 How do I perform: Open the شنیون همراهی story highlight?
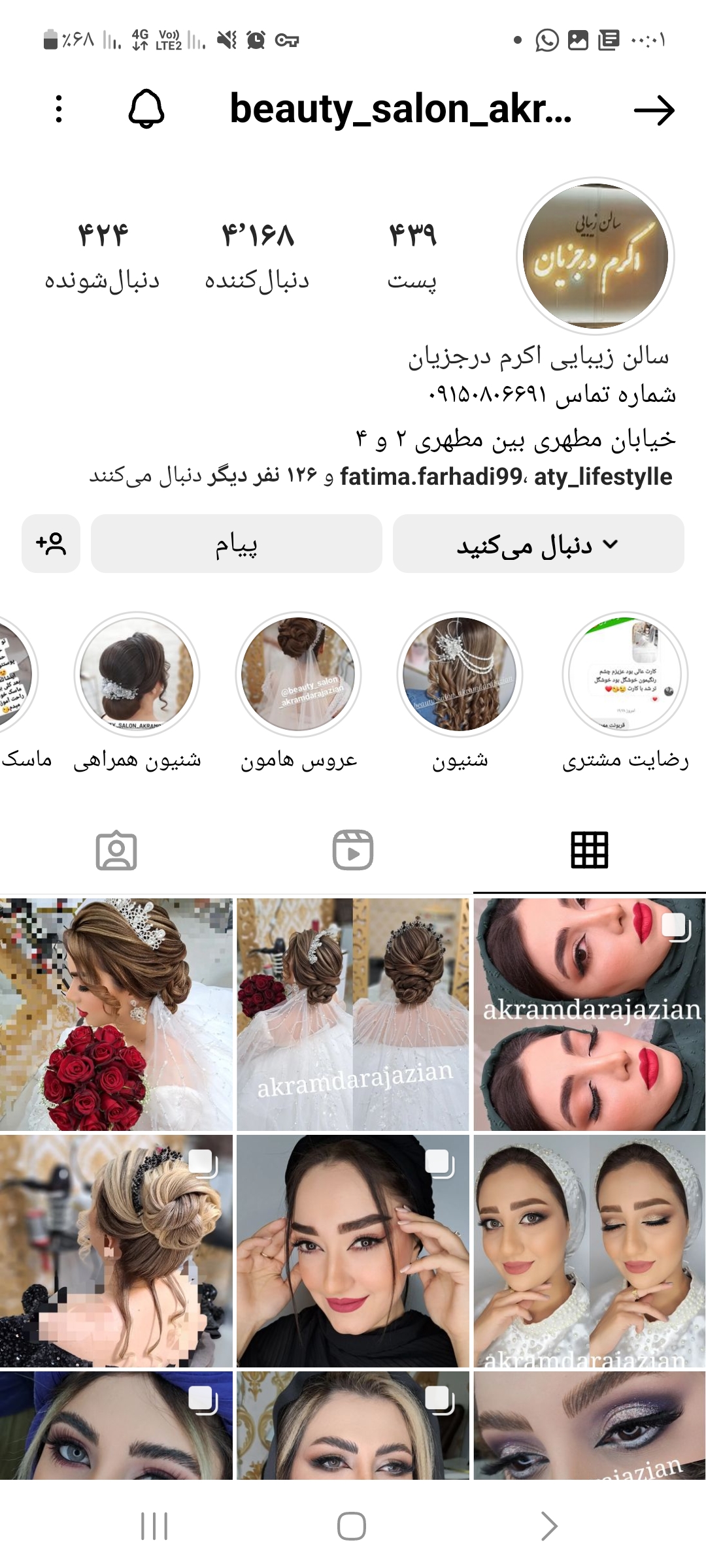137,674
